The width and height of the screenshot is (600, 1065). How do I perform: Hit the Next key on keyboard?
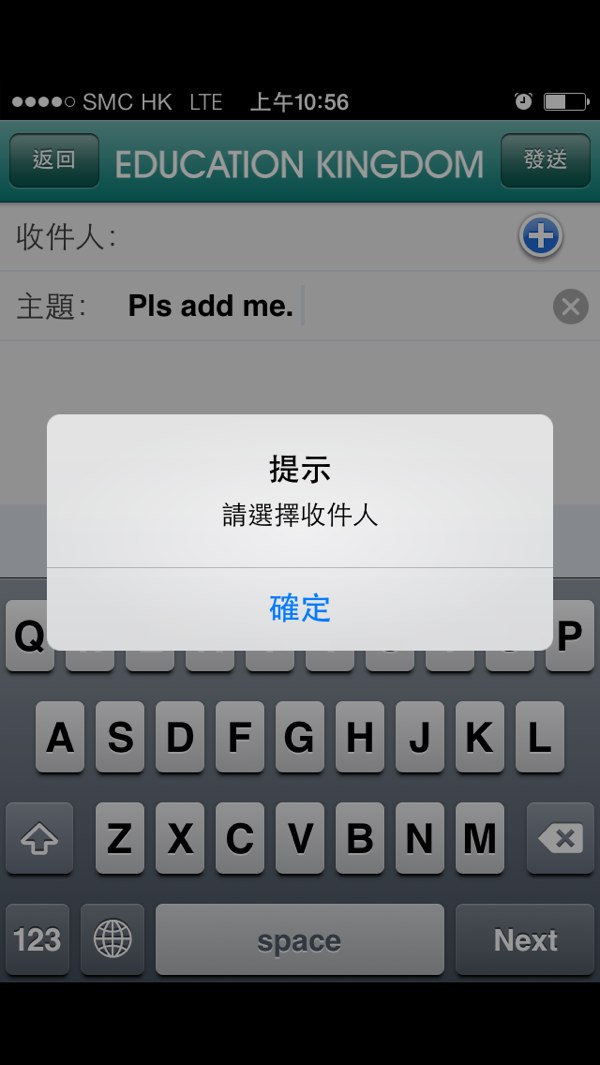[x=525, y=940]
